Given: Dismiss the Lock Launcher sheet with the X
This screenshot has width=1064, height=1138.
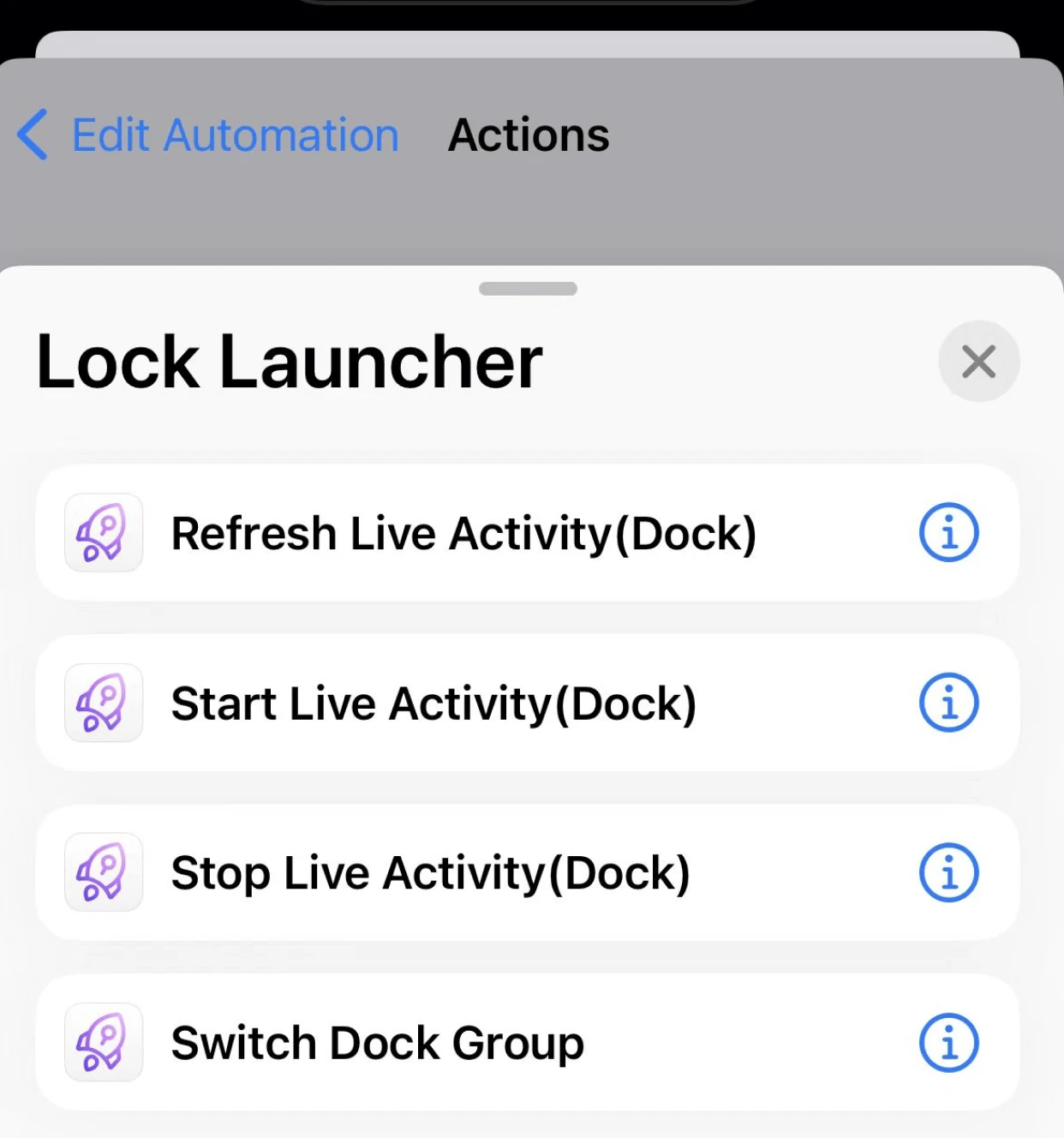Looking at the screenshot, I should pos(978,361).
